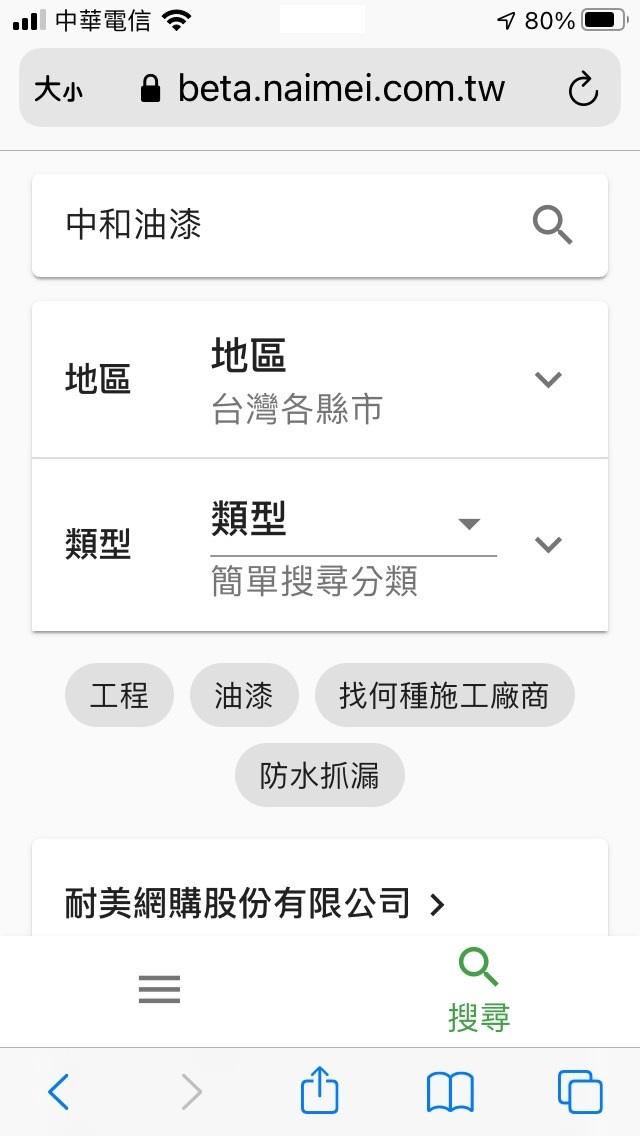The image size is (640, 1136).
Task: Expand the 地區 region chevron
Action: click(x=548, y=379)
